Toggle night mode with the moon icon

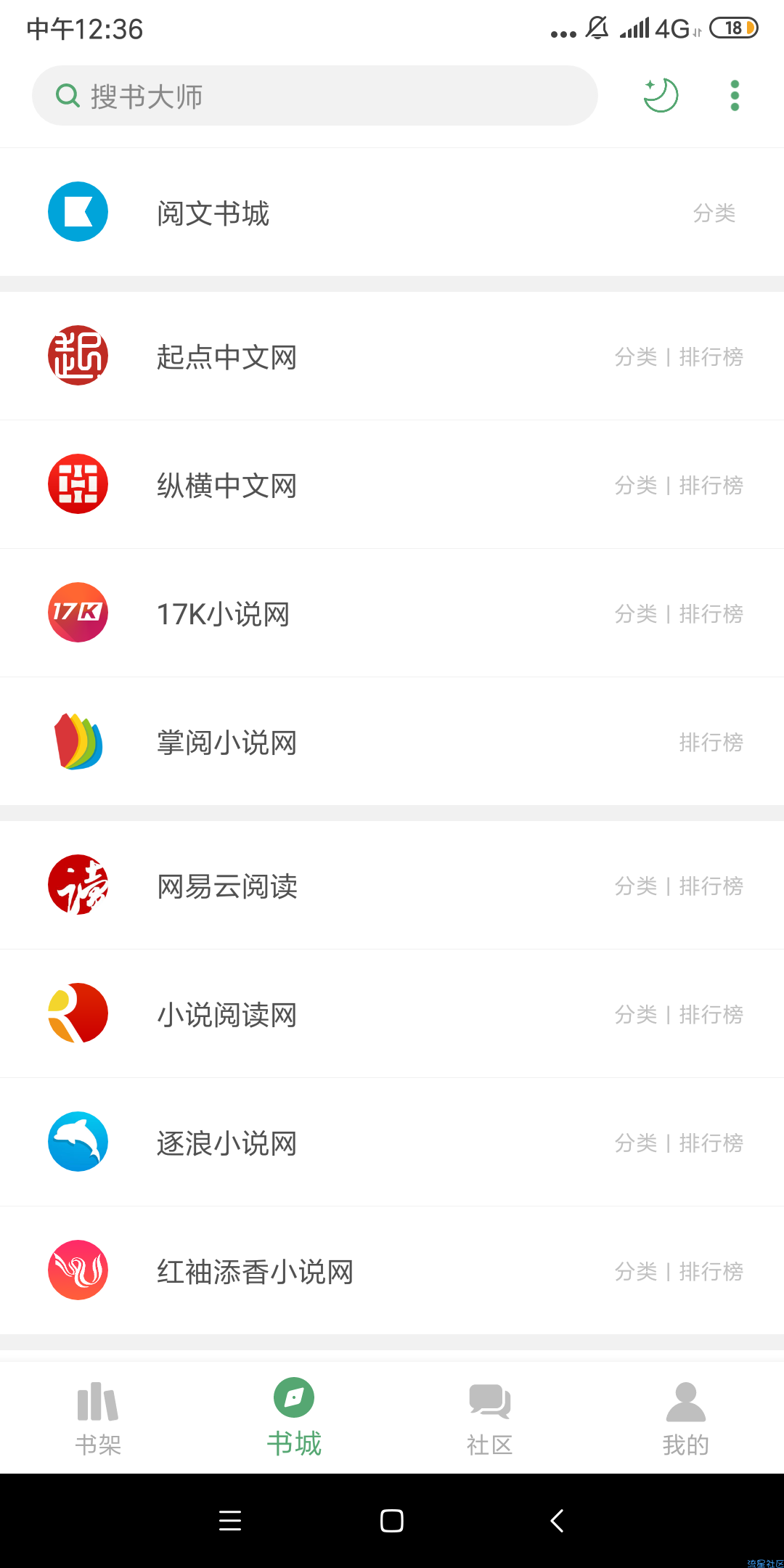tap(661, 96)
